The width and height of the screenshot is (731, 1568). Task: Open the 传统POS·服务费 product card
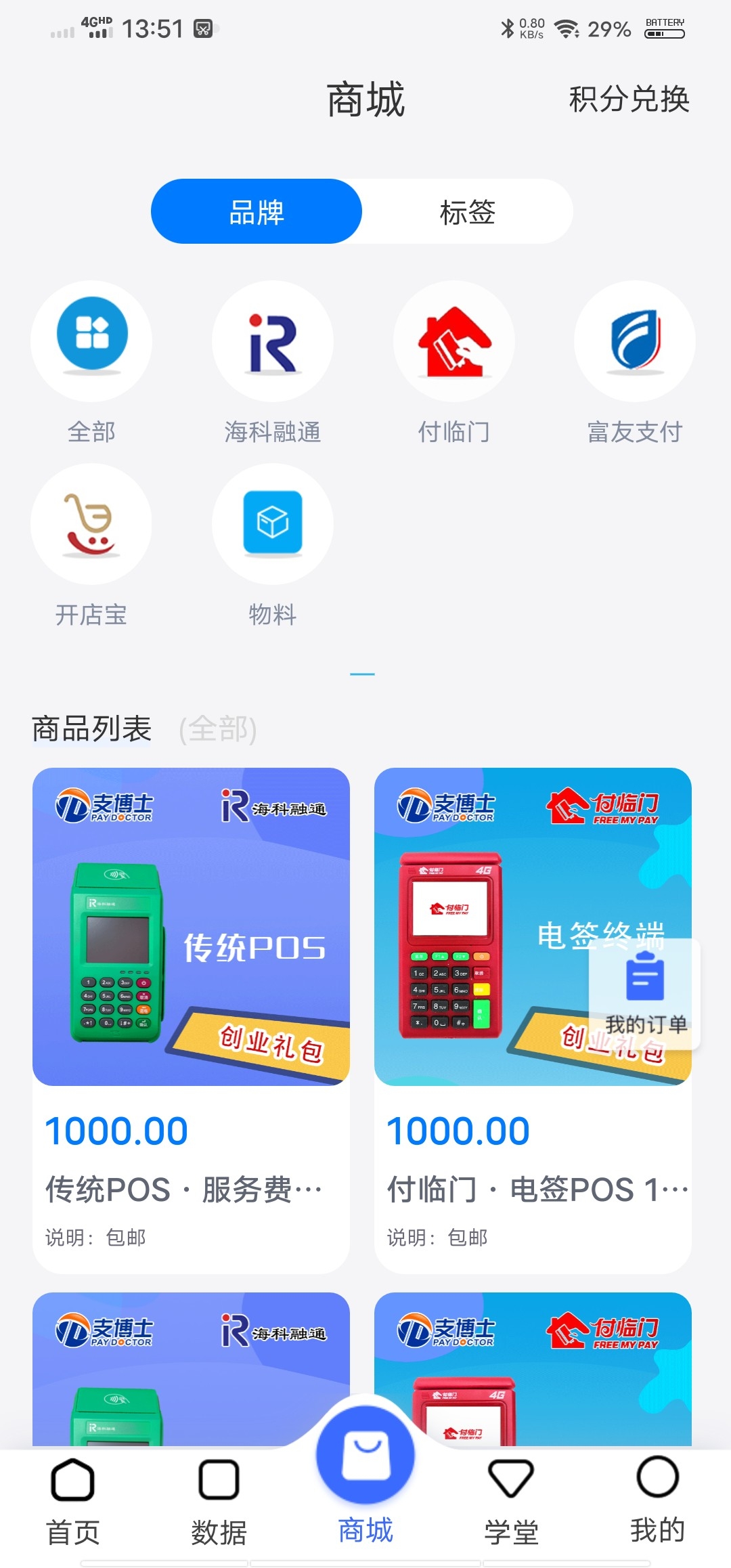[x=191, y=1016]
